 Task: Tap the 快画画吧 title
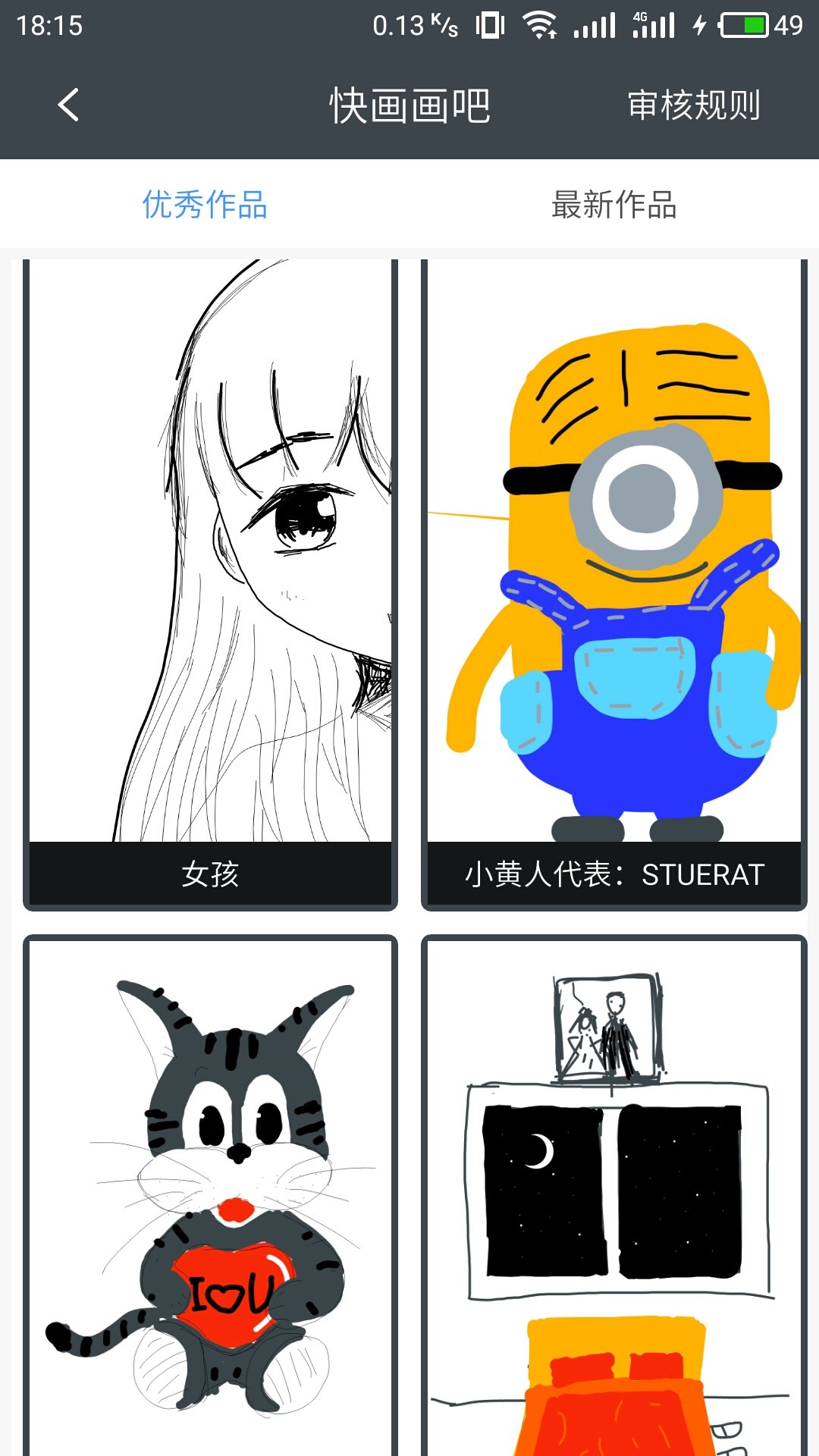coord(409,105)
